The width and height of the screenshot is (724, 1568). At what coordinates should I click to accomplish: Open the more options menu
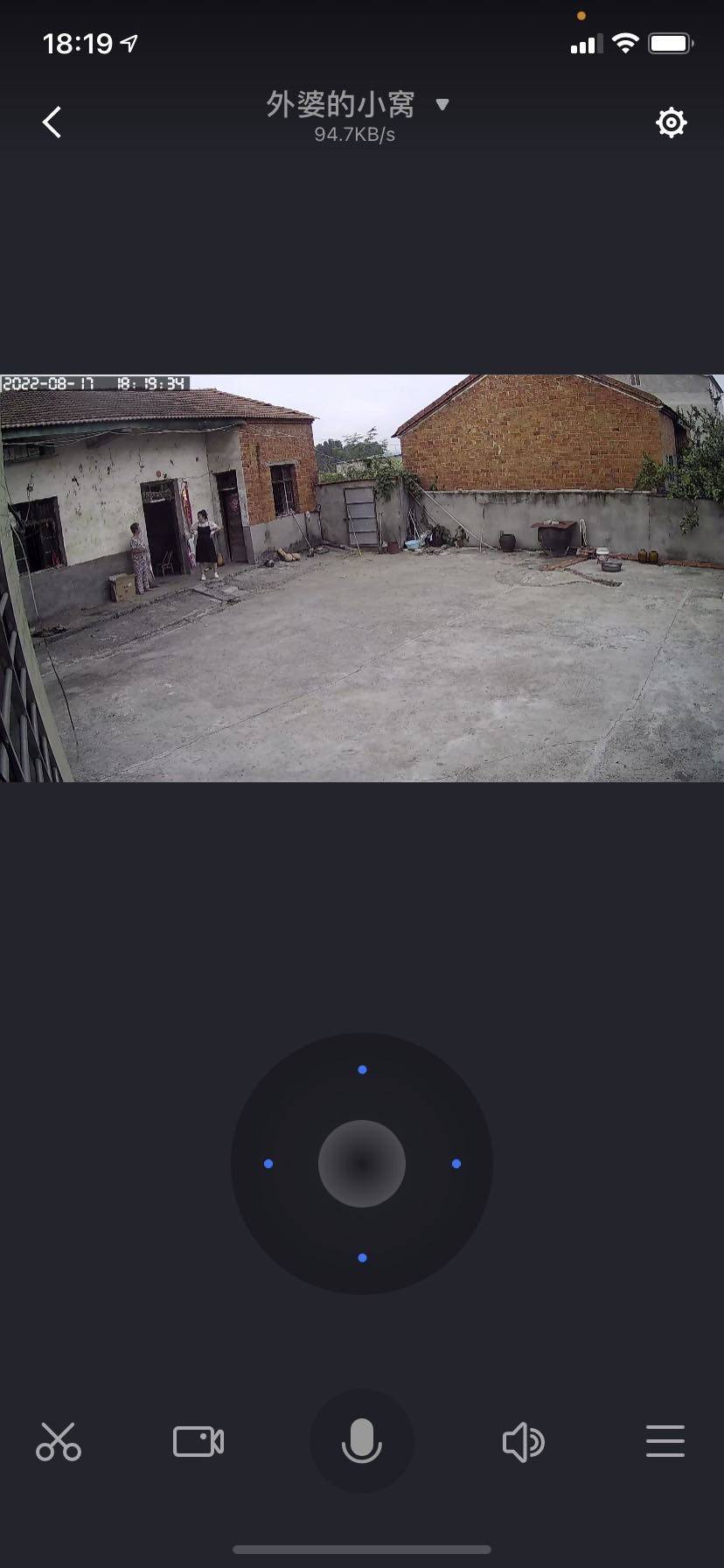(x=665, y=1441)
